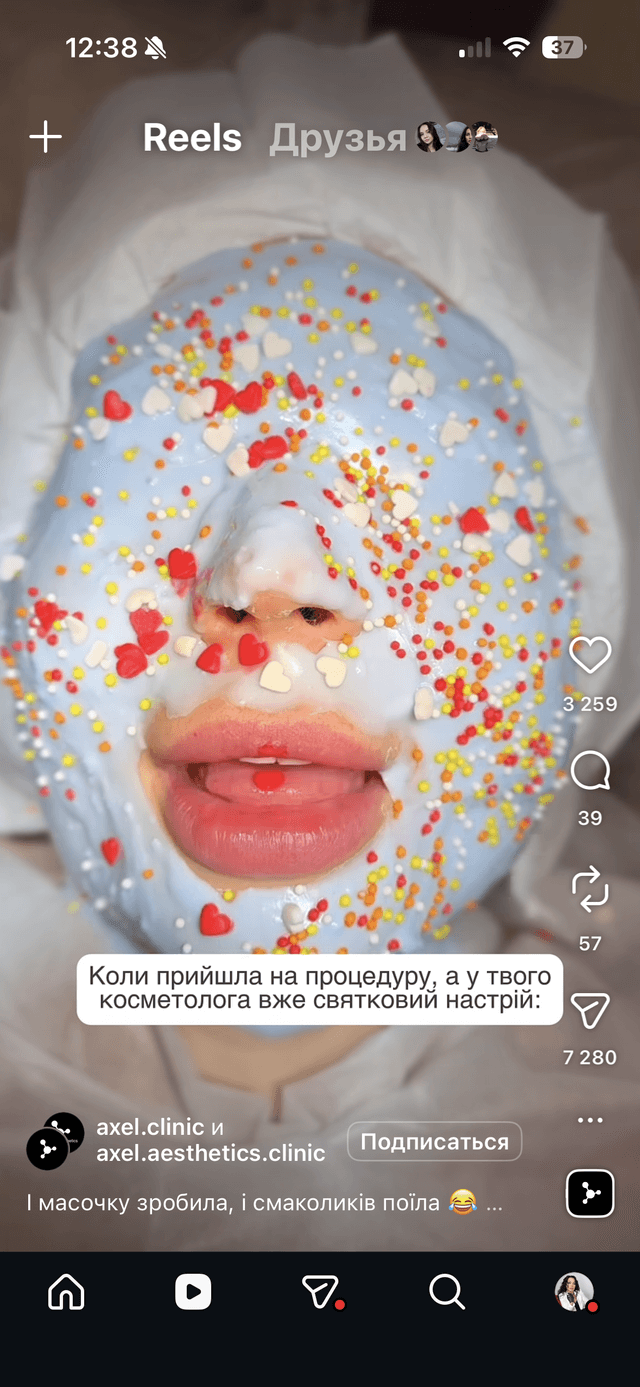Tap the Подписаться button
Screen dimensions: 640x1387
click(x=434, y=1142)
